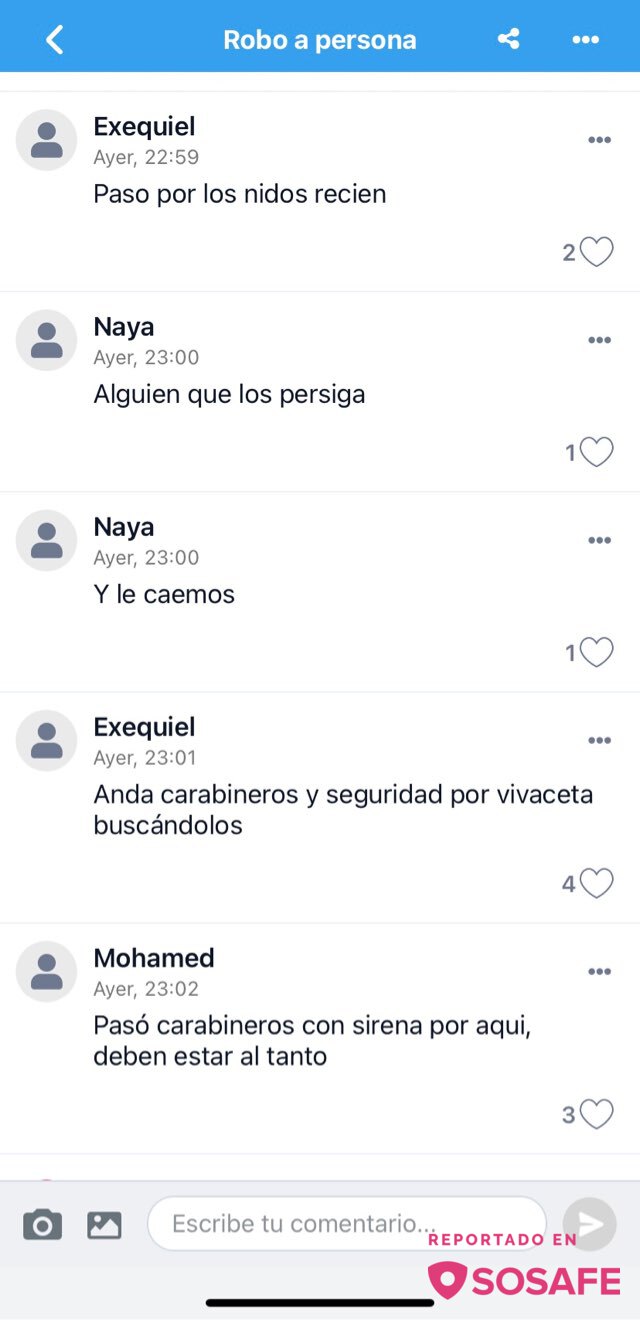Screen dimensions: 640x1320
Task: Open options for Exequiel's 22:59 comment
Action: click(x=599, y=140)
